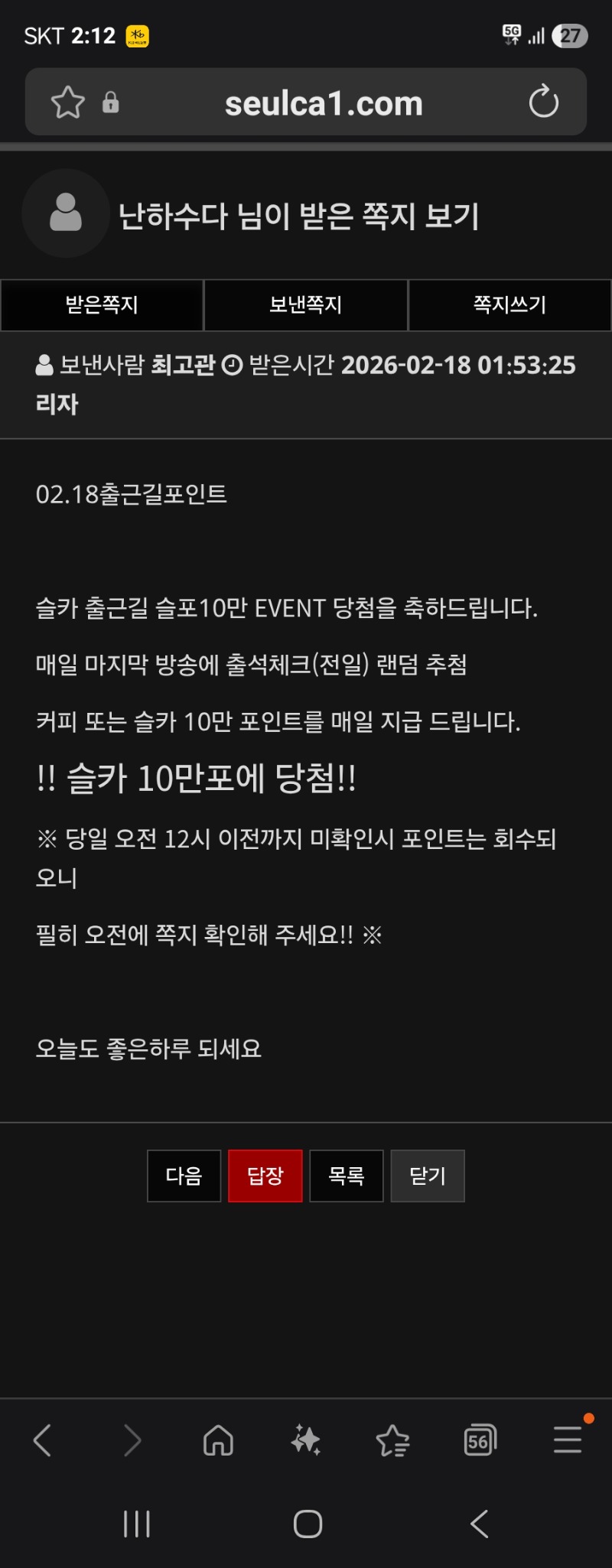Show the 56 open tabs
Image resolution: width=612 pixels, height=1568 pixels.
click(480, 1441)
